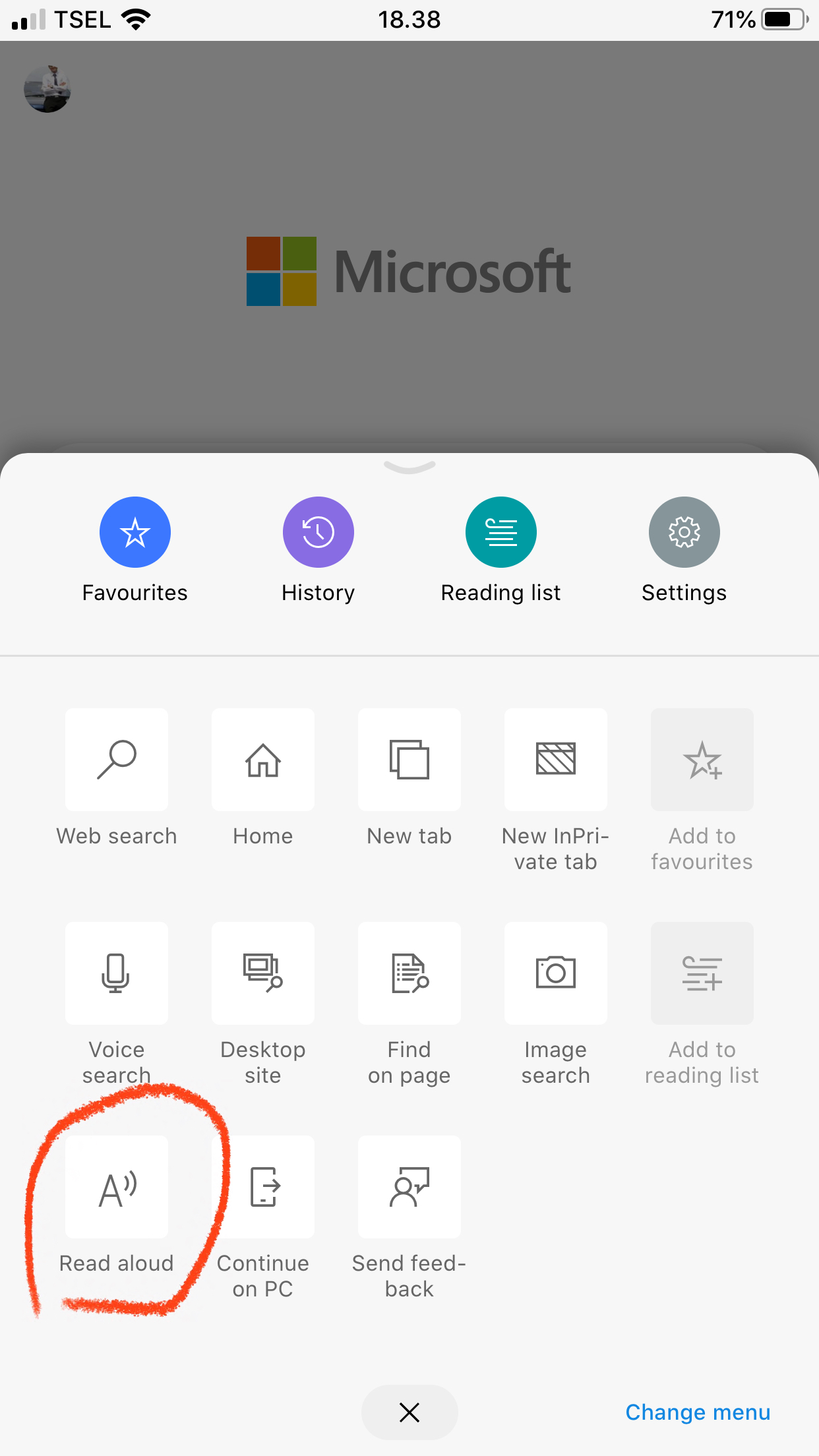Open a New InPrivate tab
819x1456 pixels.
(x=555, y=760)
